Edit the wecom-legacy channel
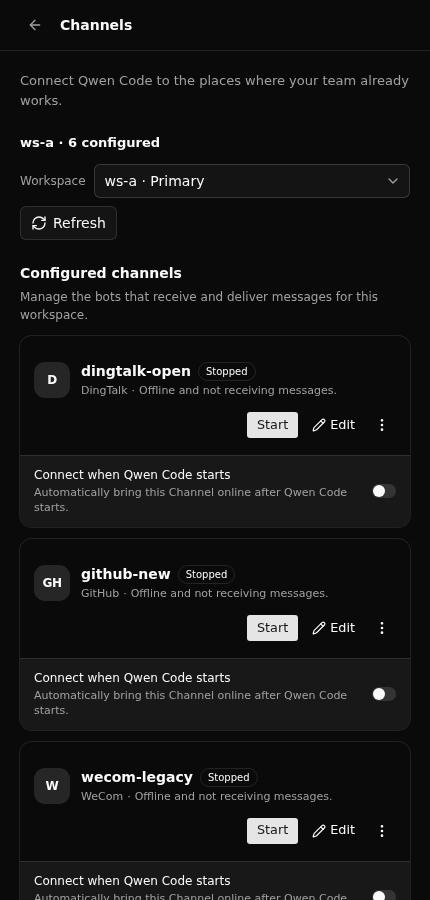The width and height of the screenshot is (430, 900). tap(334, 831)
